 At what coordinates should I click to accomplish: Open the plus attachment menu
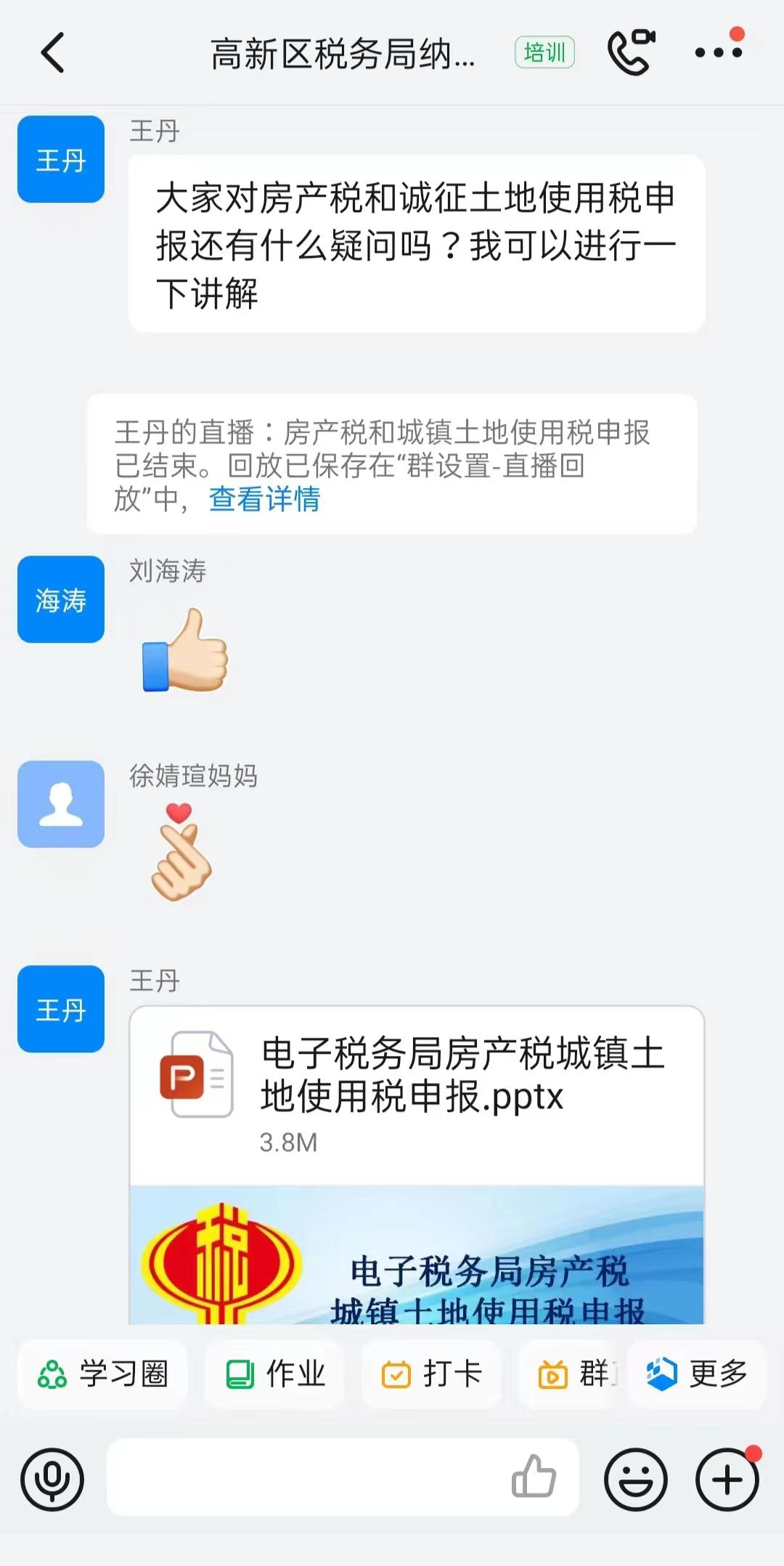click(x=727, y=1480)
